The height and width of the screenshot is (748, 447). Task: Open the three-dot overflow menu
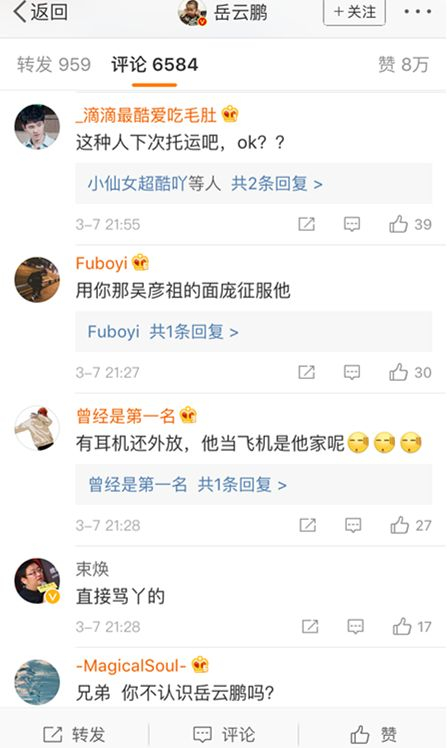coord(418,11)
